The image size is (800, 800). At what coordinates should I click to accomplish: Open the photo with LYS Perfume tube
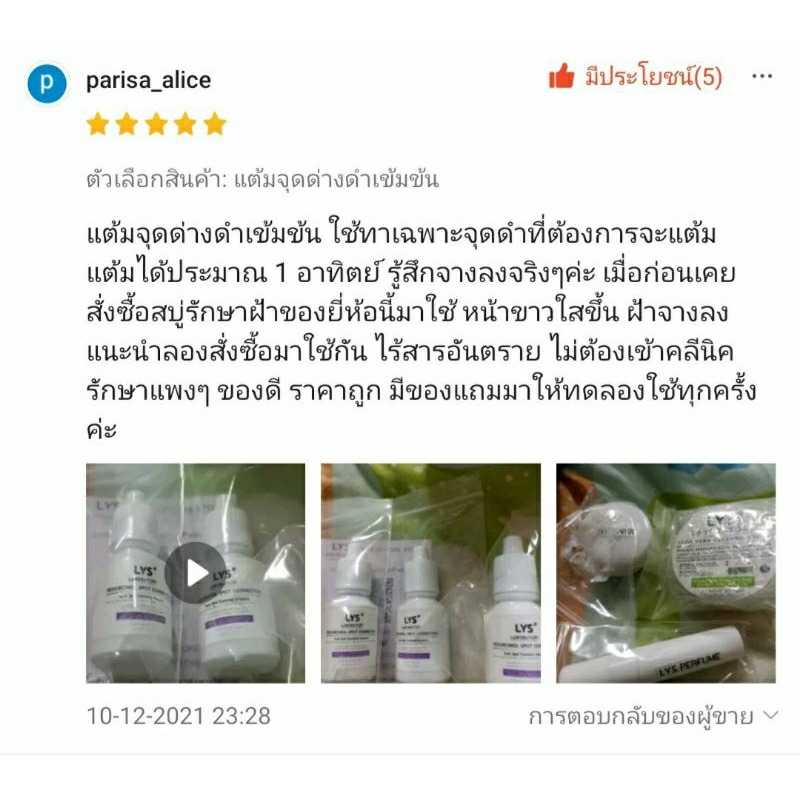tap(666, 573)
